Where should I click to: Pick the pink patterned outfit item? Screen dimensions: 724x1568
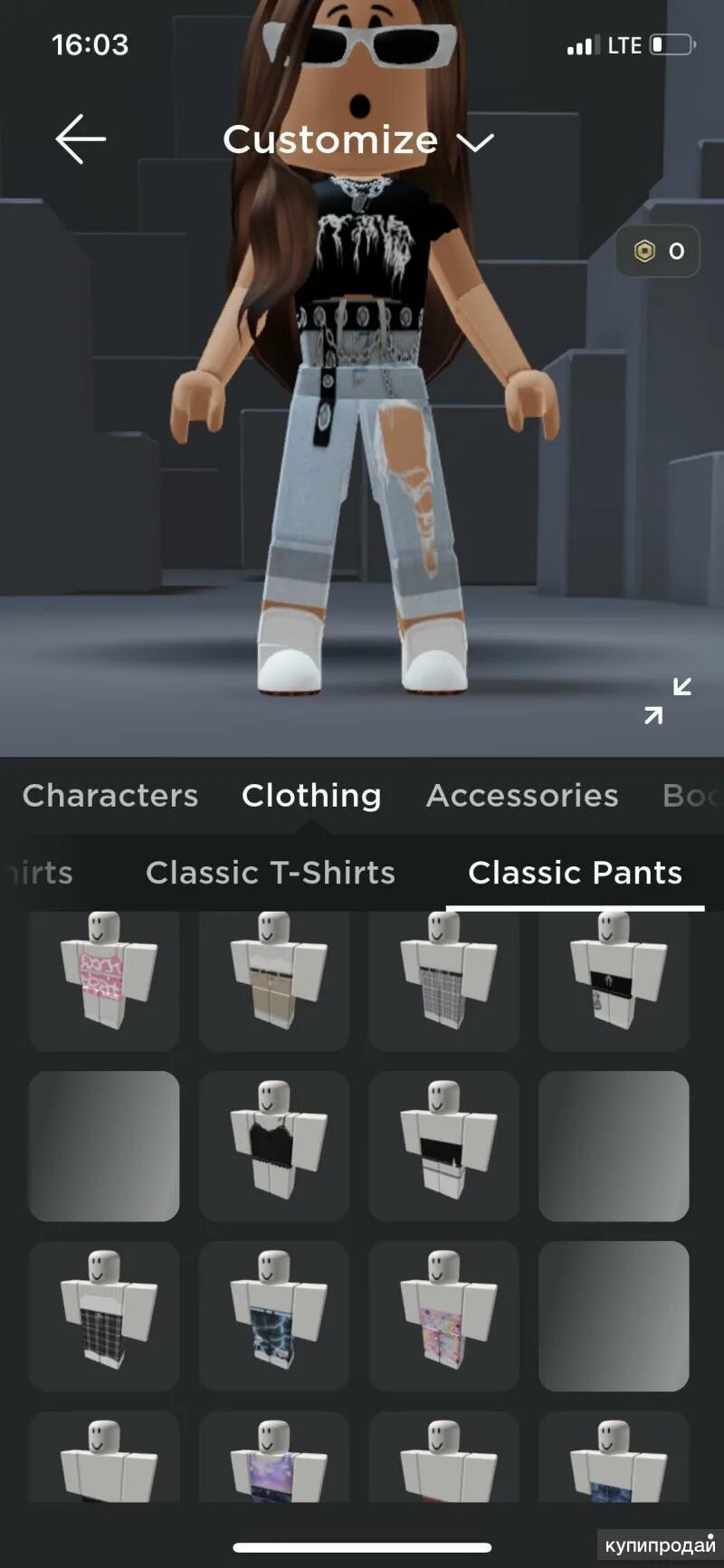(x=104, y=980)
